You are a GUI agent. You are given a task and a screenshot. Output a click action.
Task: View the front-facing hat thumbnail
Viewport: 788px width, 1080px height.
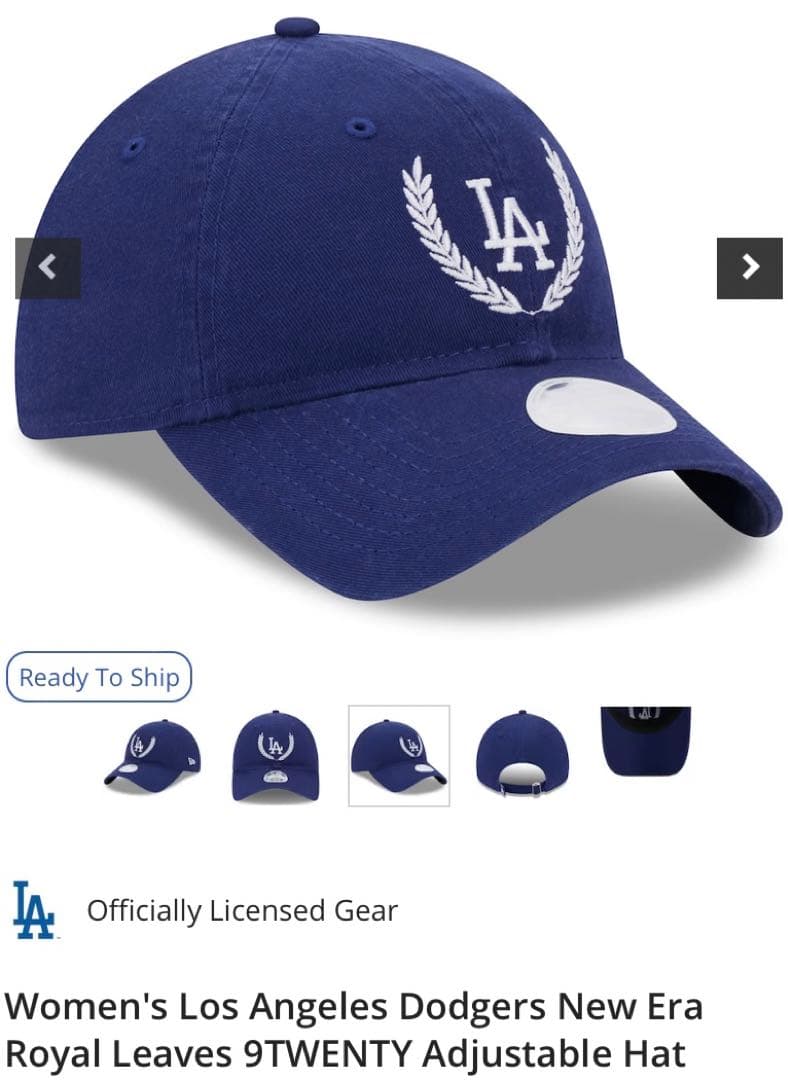274,755
